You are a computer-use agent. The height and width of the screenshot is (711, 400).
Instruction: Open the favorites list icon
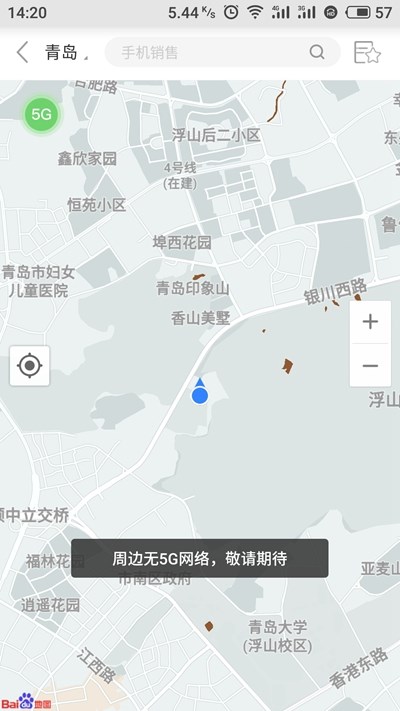pos(366,53)
